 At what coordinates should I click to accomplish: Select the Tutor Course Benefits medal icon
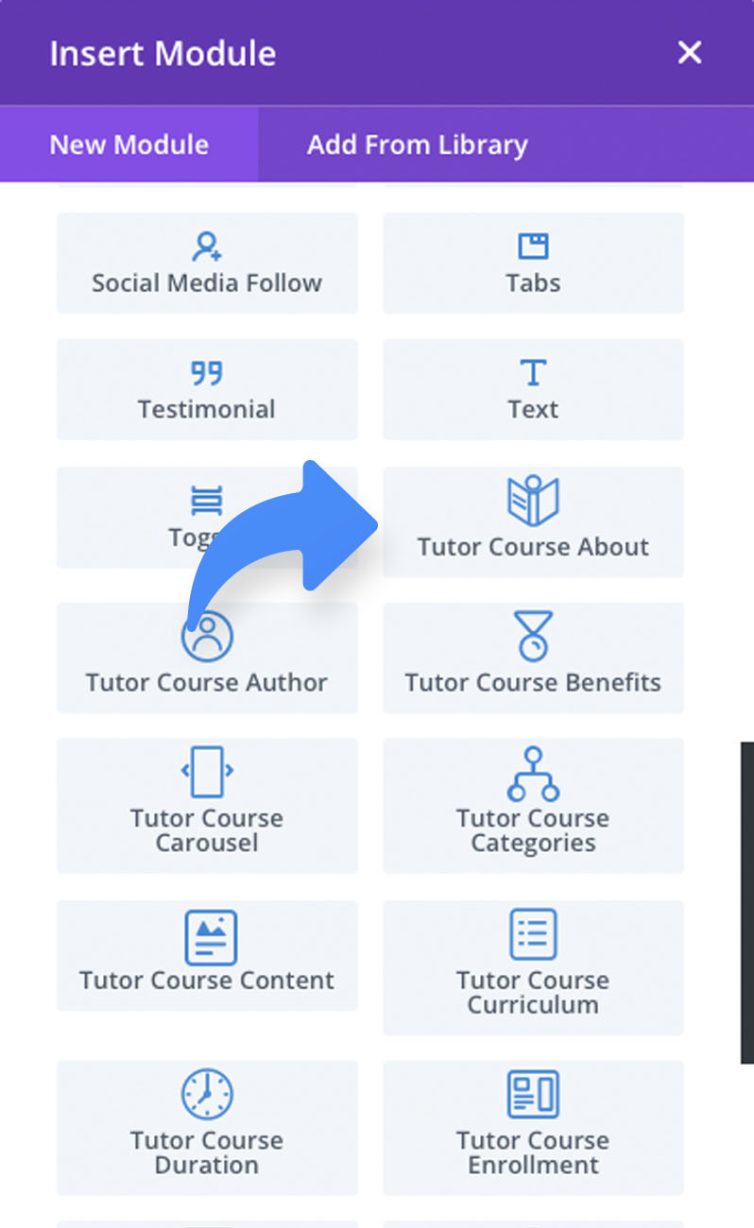tap(532, 634)
